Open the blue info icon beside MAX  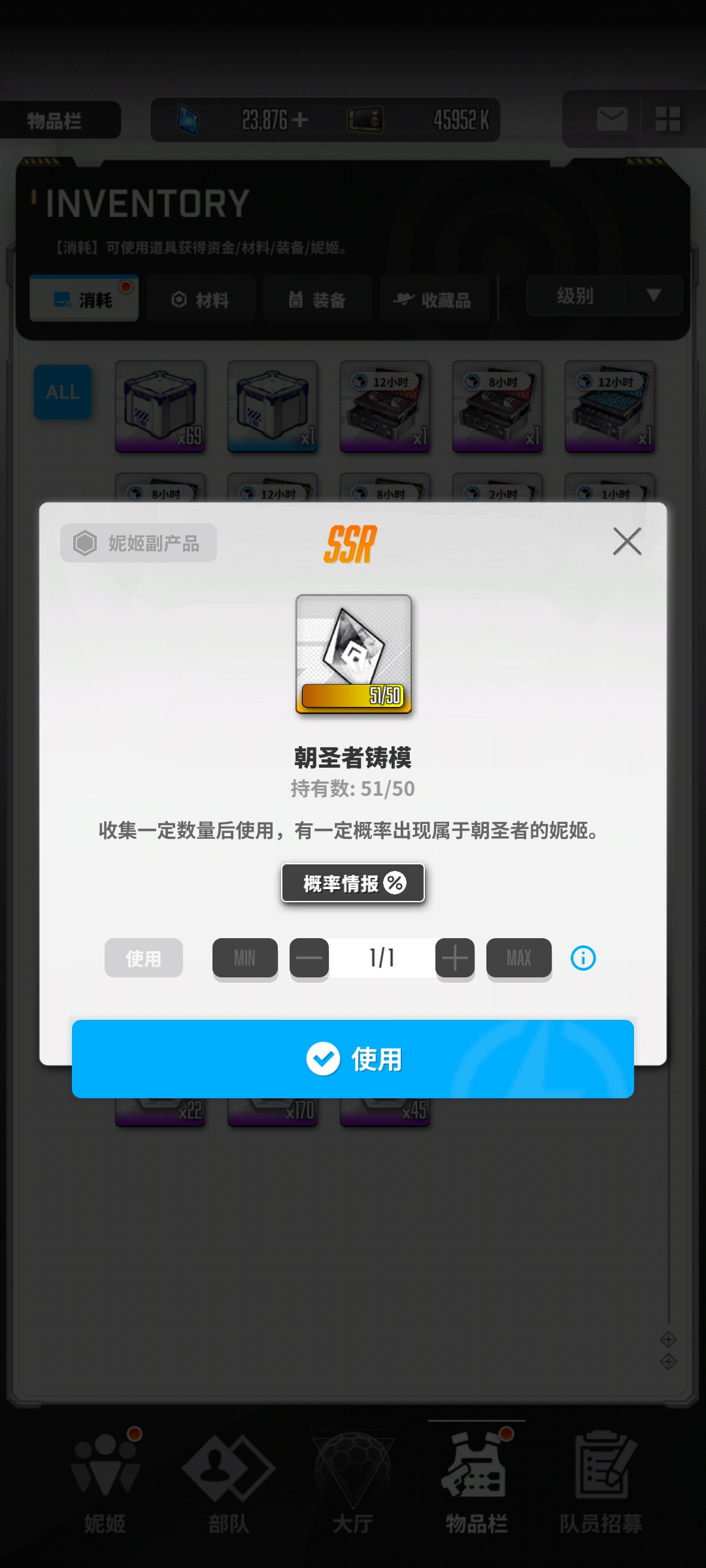583,958
